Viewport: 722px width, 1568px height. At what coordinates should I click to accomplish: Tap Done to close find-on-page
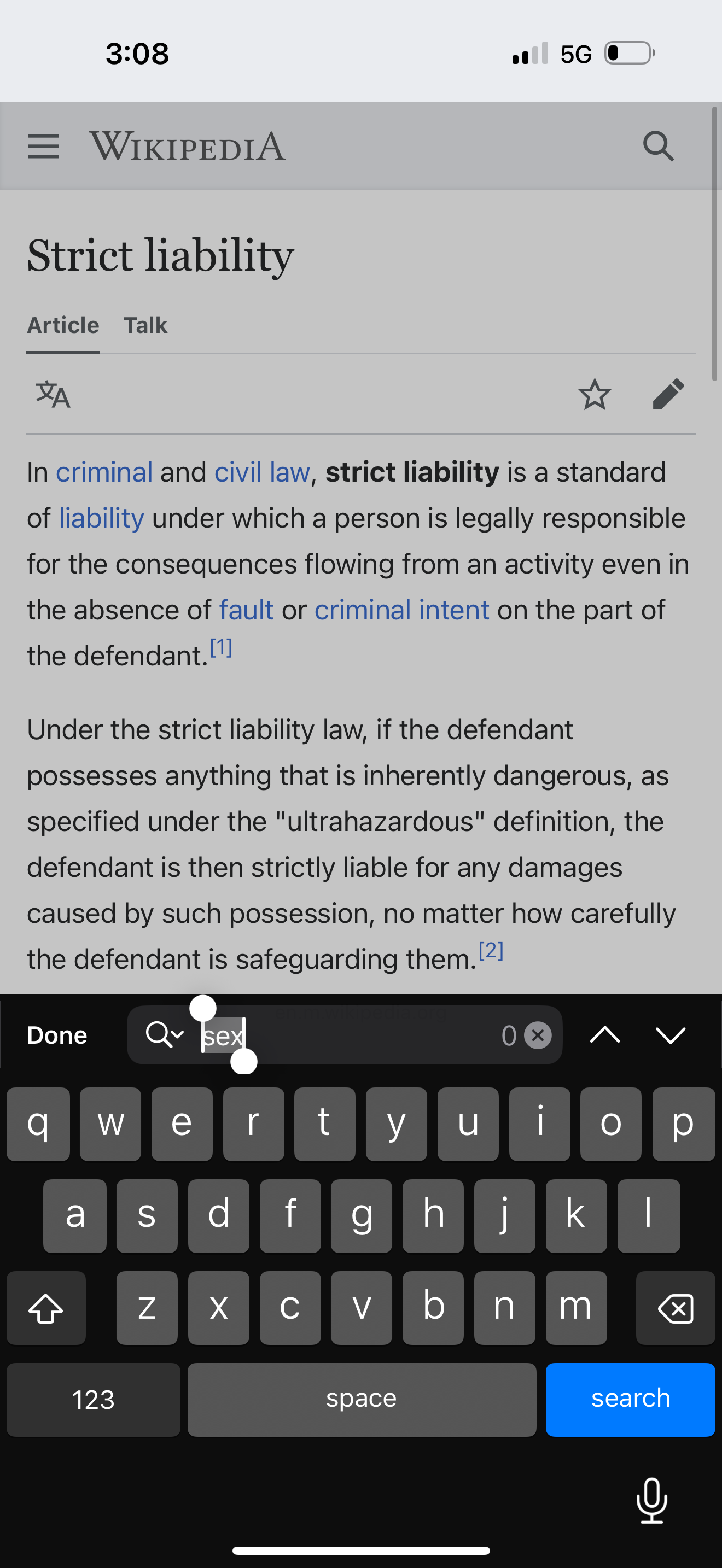(57, 1035)
